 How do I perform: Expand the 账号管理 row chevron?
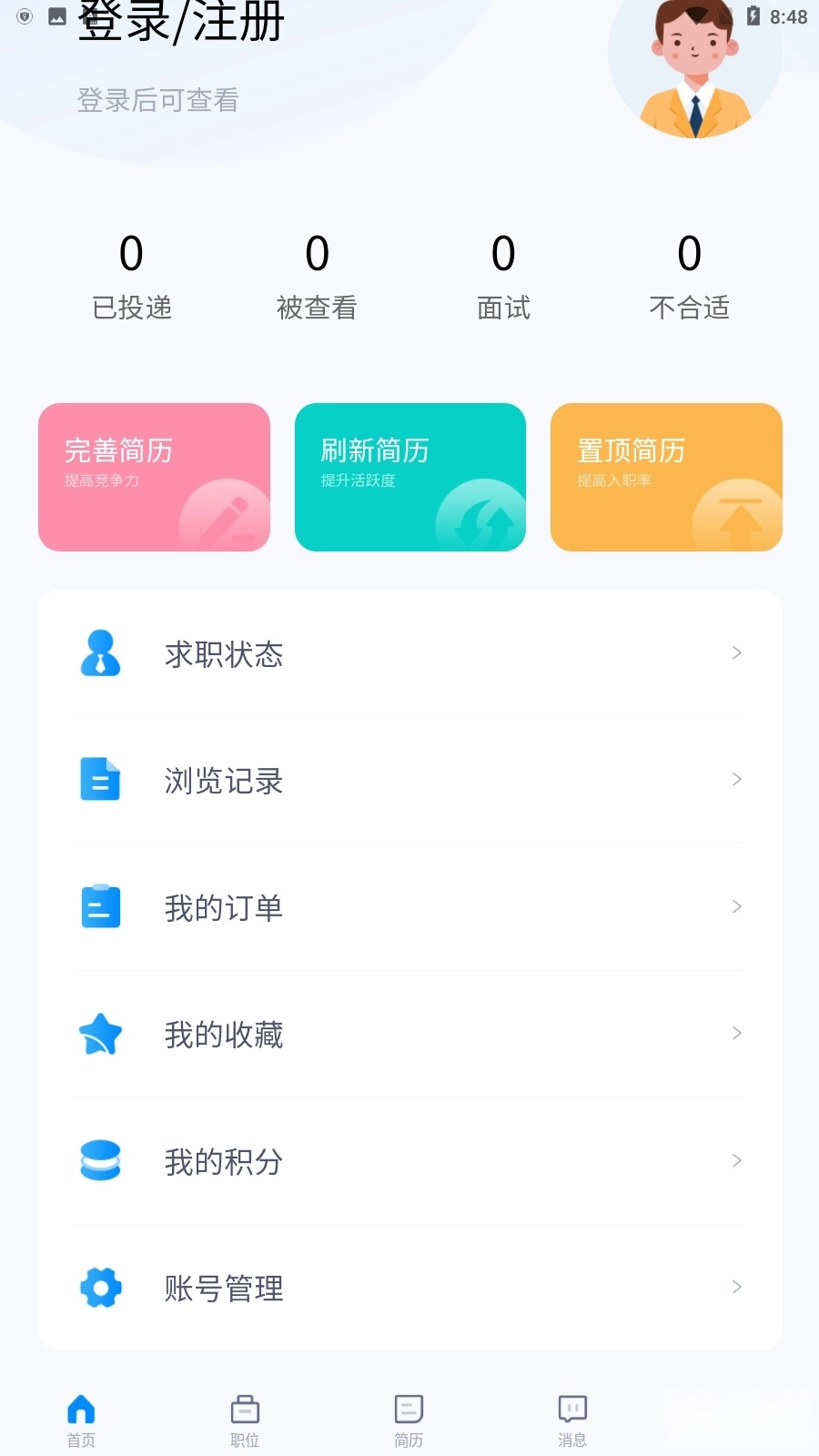pyautogui.click(x=737, y=1288)
